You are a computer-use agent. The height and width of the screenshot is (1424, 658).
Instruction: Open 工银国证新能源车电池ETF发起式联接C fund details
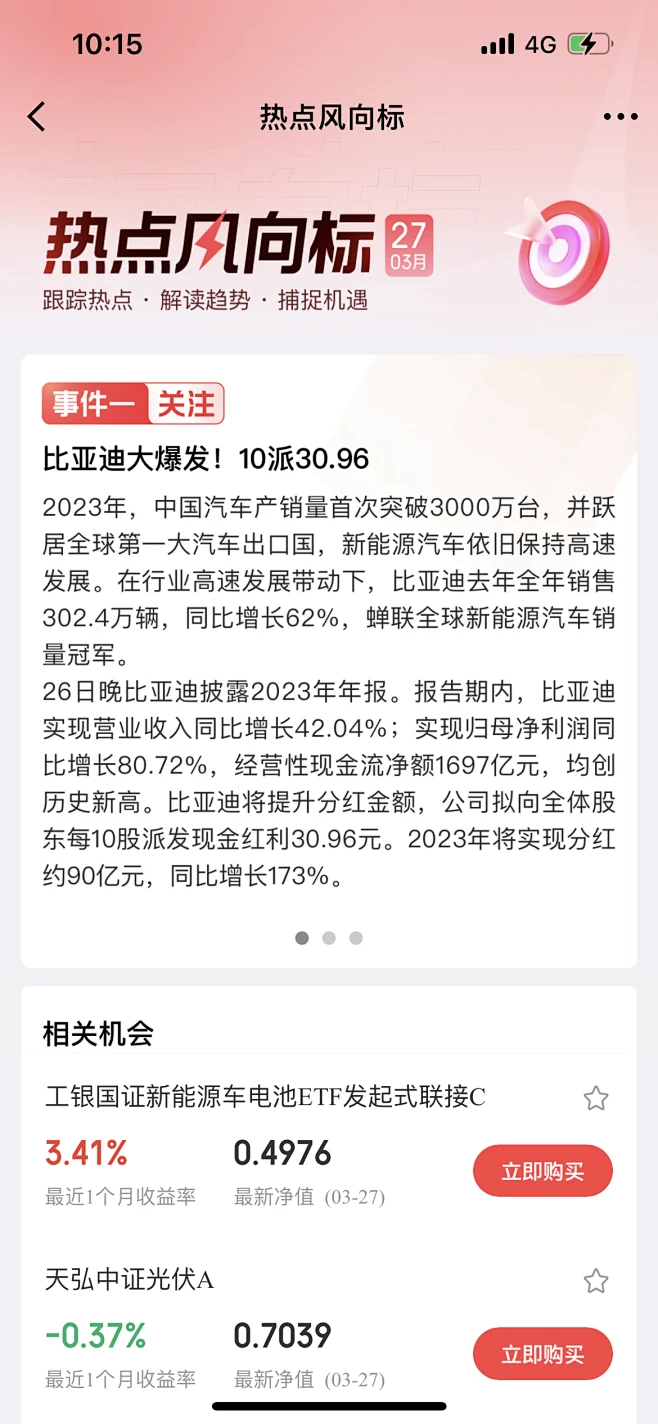pos(265,1097)
